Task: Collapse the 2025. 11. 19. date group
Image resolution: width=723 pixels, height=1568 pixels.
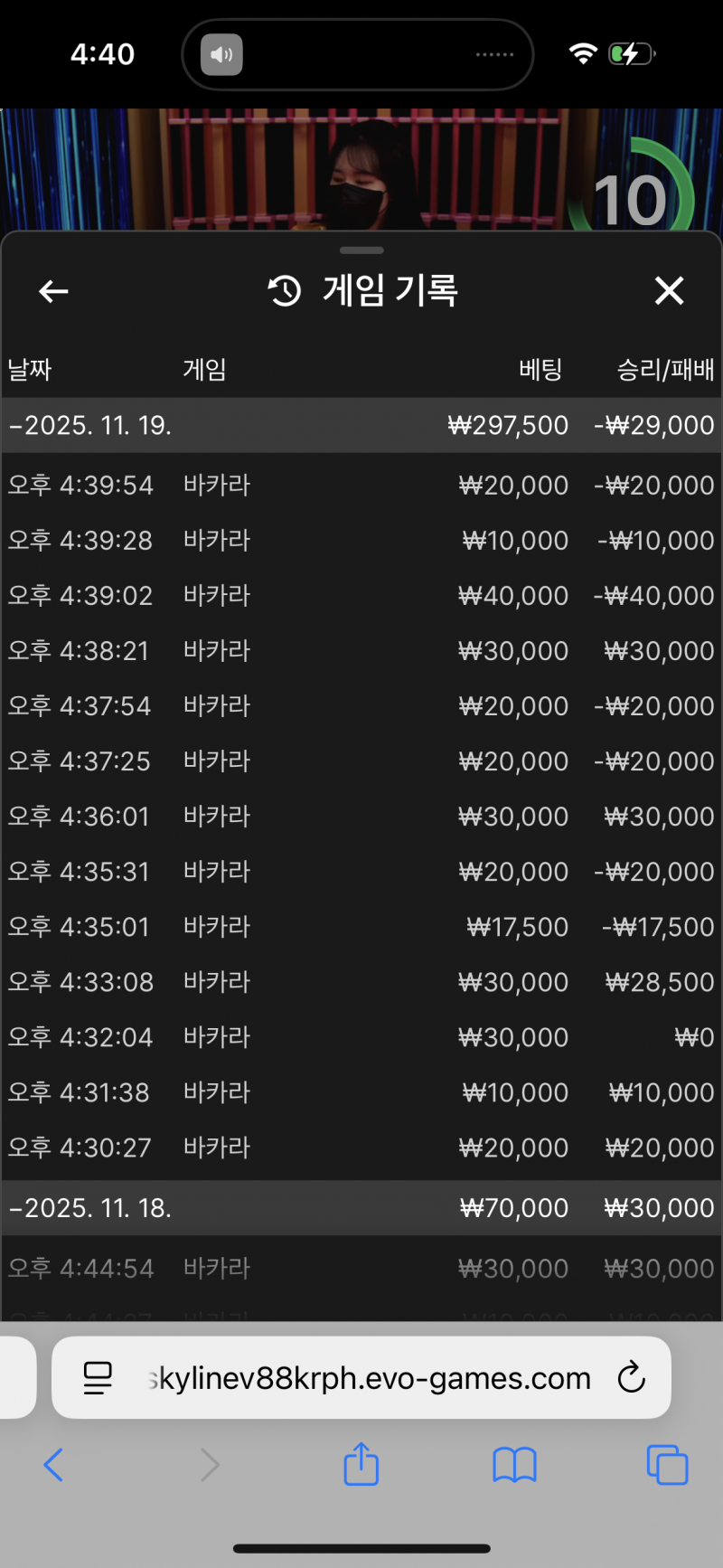Action: (x=90, y=425)
